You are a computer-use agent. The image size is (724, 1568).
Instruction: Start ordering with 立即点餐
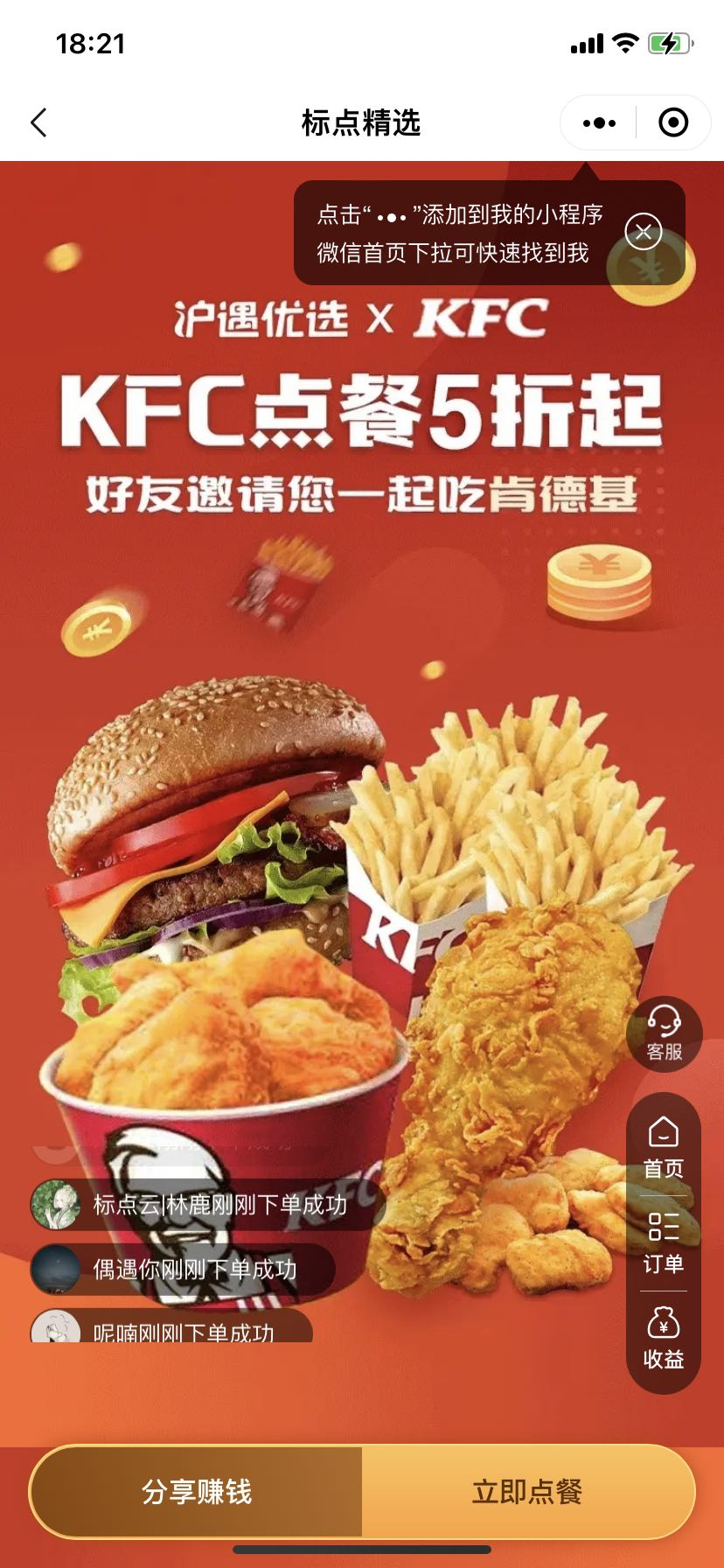(x=527, y=1492)
